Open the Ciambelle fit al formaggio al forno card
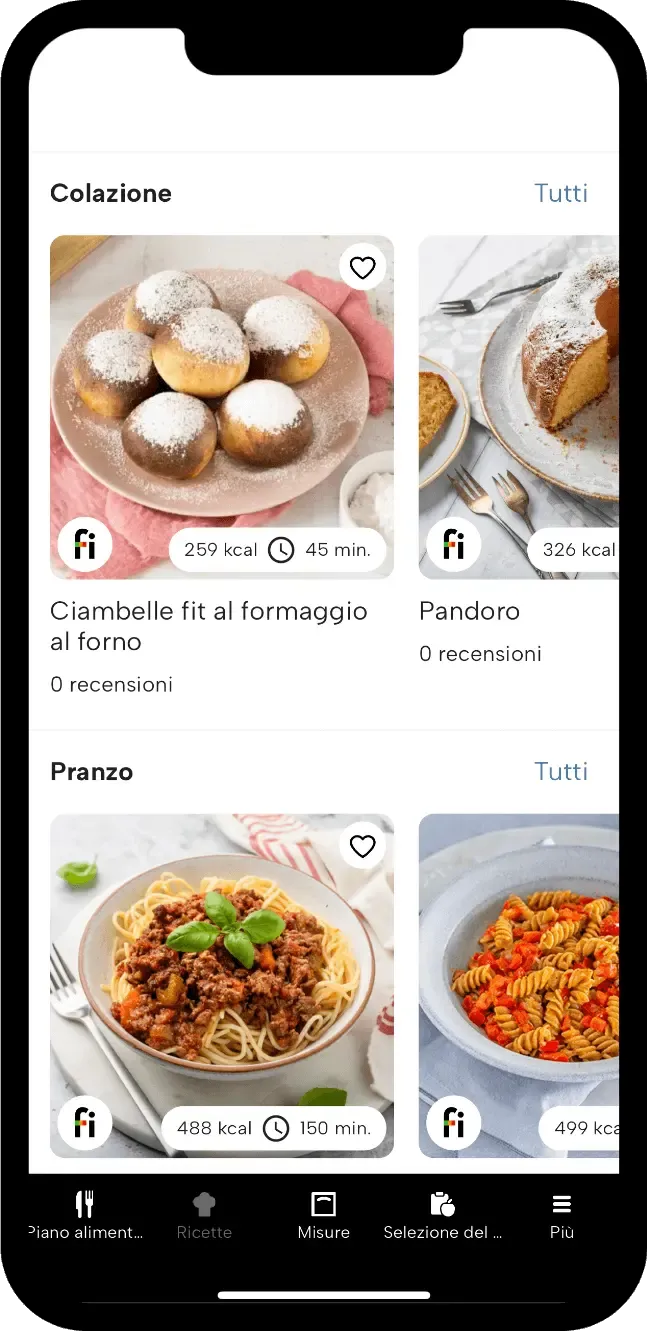The width and height of the screenshot is (647, 1331). tap(222, 466)
